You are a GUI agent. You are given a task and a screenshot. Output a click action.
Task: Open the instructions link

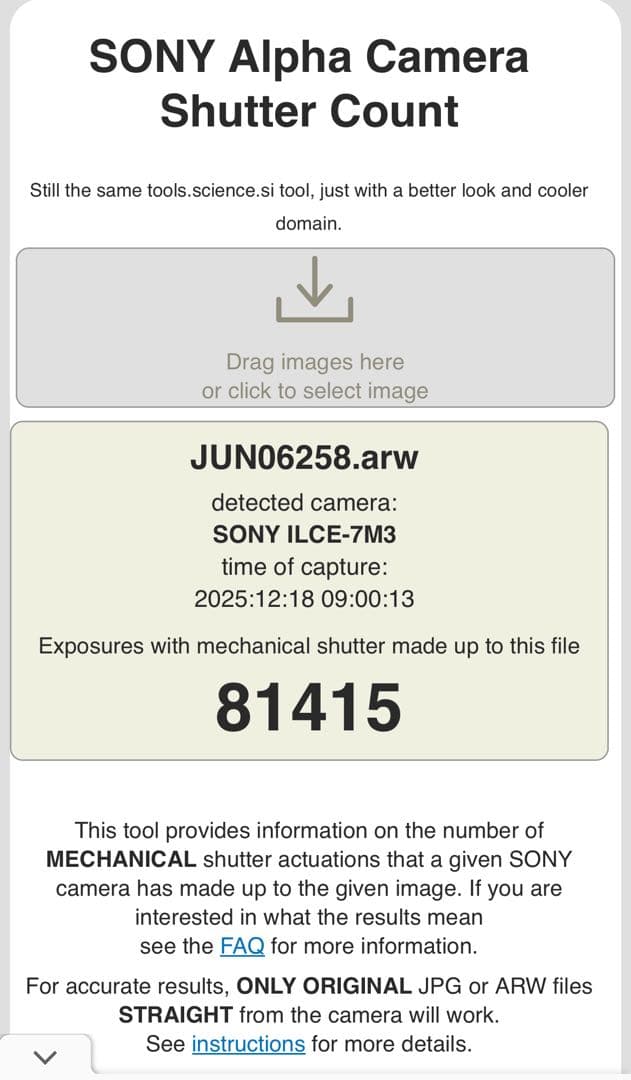248,1044
